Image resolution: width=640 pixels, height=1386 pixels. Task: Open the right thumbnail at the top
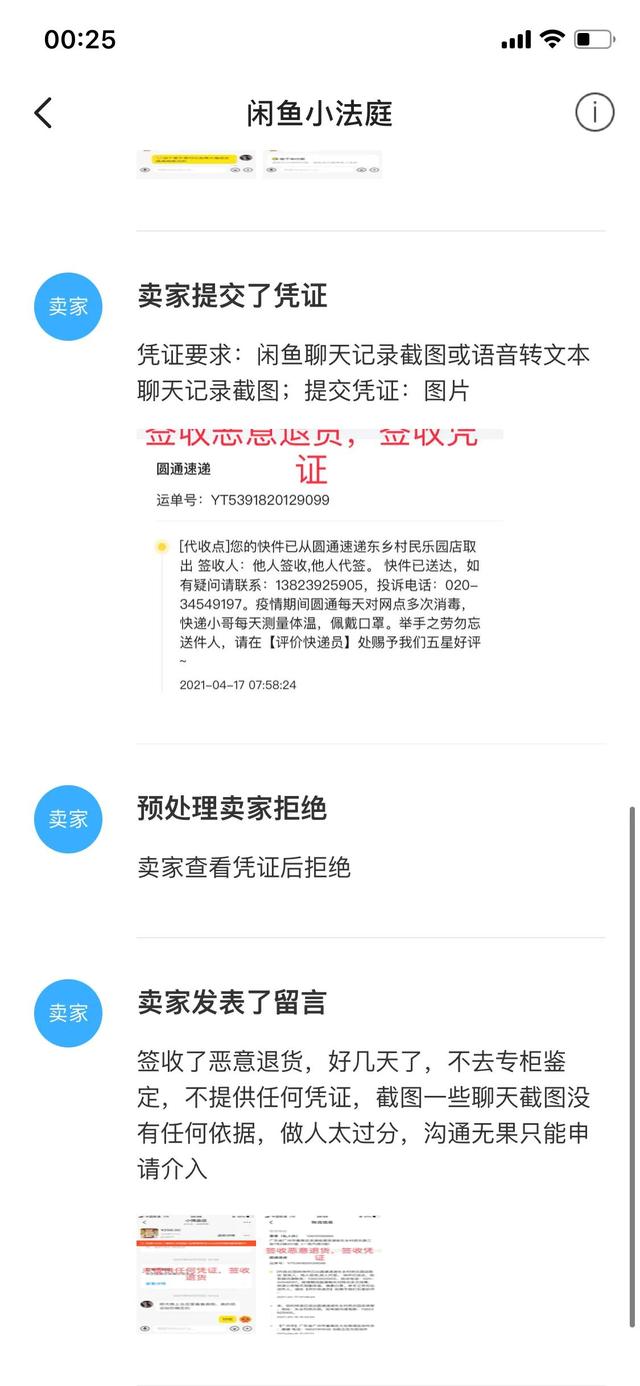click(323, 164)
